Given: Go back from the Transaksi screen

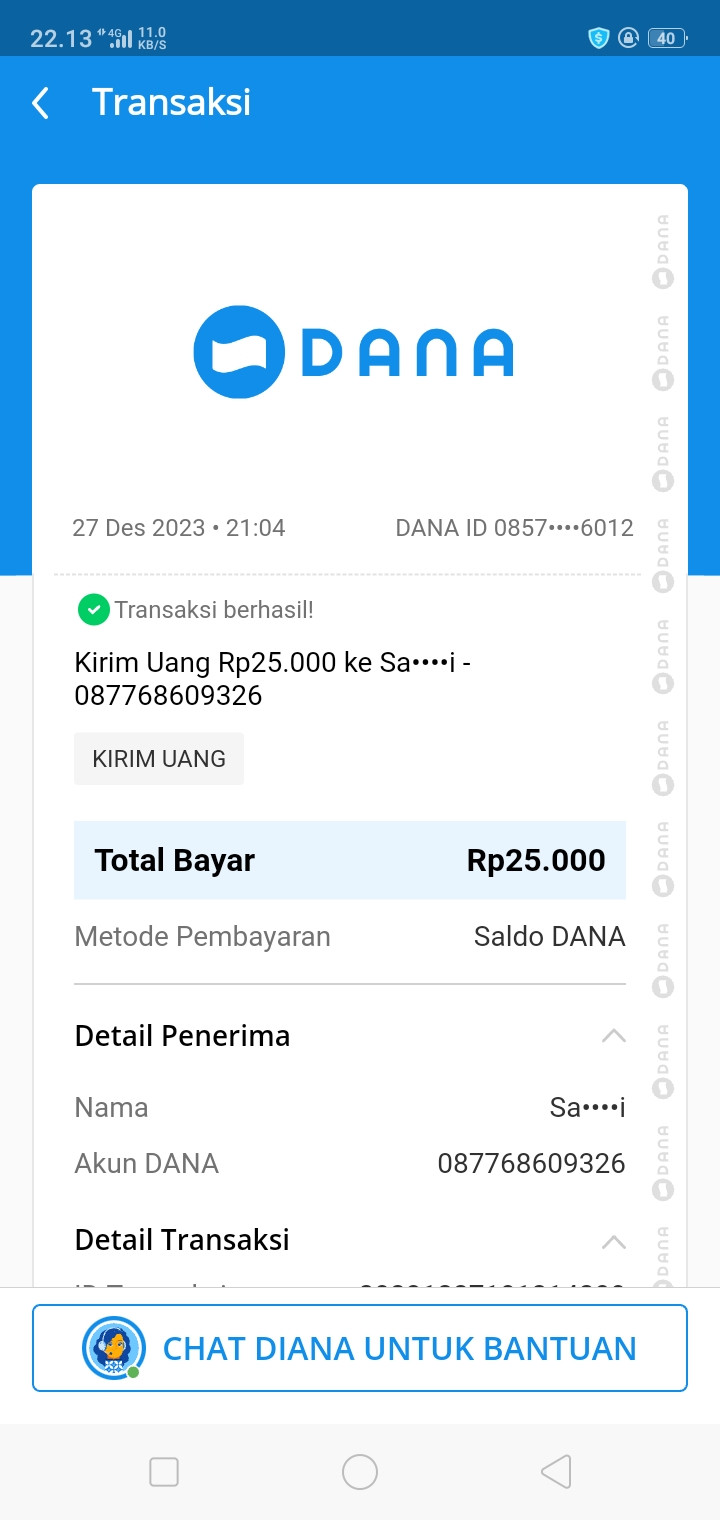Looking at the screenshot, I should 41,103.
